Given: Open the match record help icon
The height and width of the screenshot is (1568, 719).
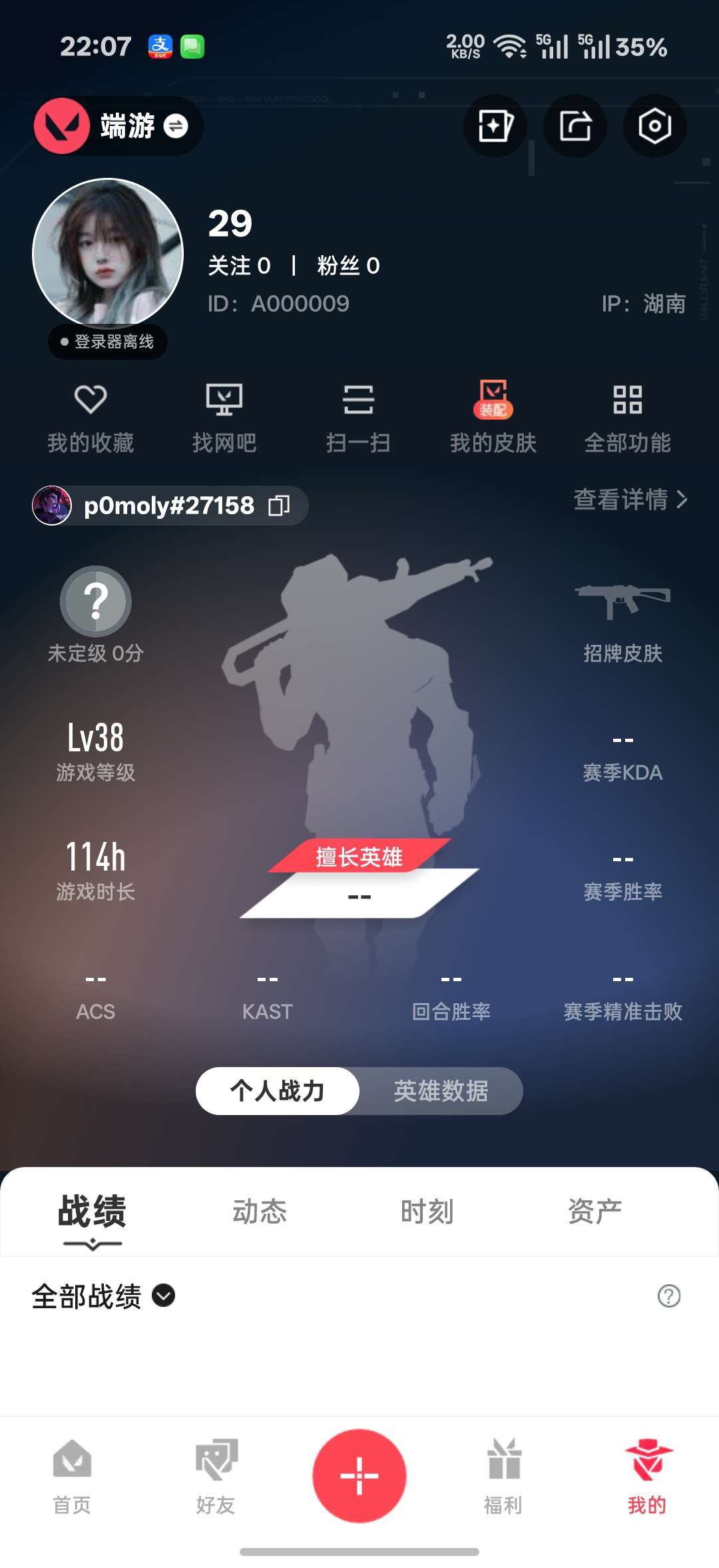Looking at the screenshot, I should 668,1296.
